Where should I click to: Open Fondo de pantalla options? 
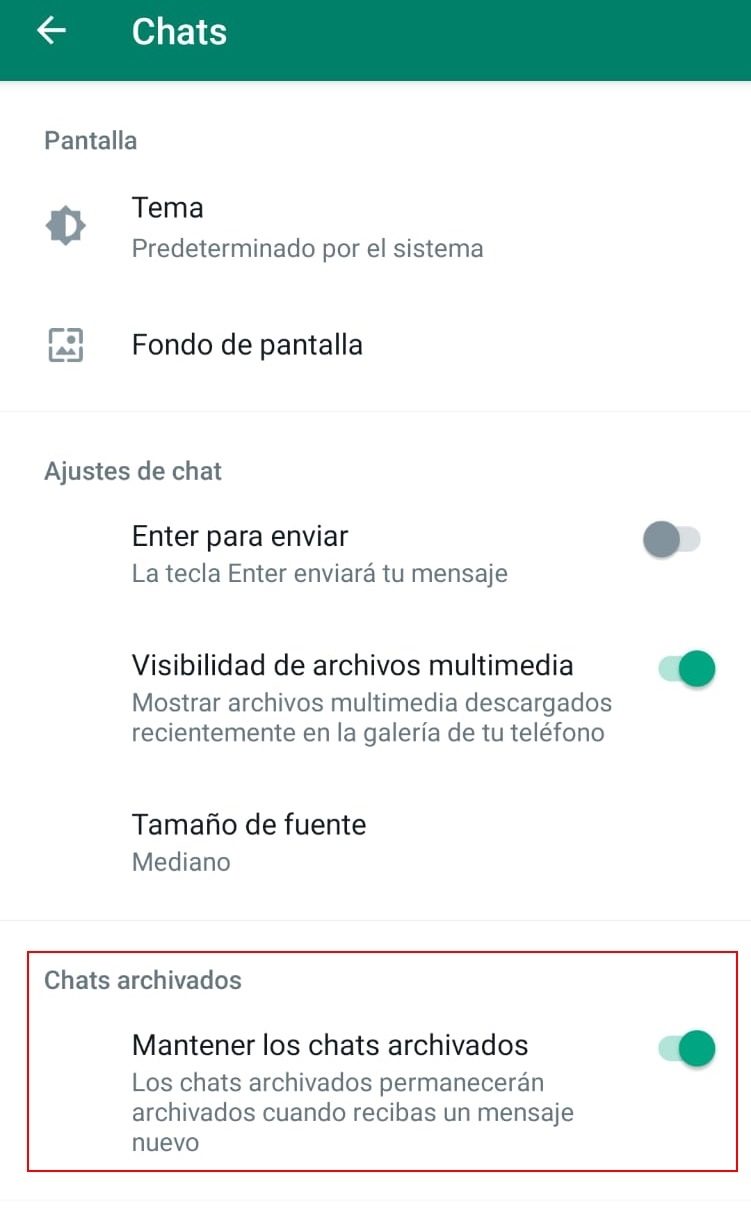(247, 346)
